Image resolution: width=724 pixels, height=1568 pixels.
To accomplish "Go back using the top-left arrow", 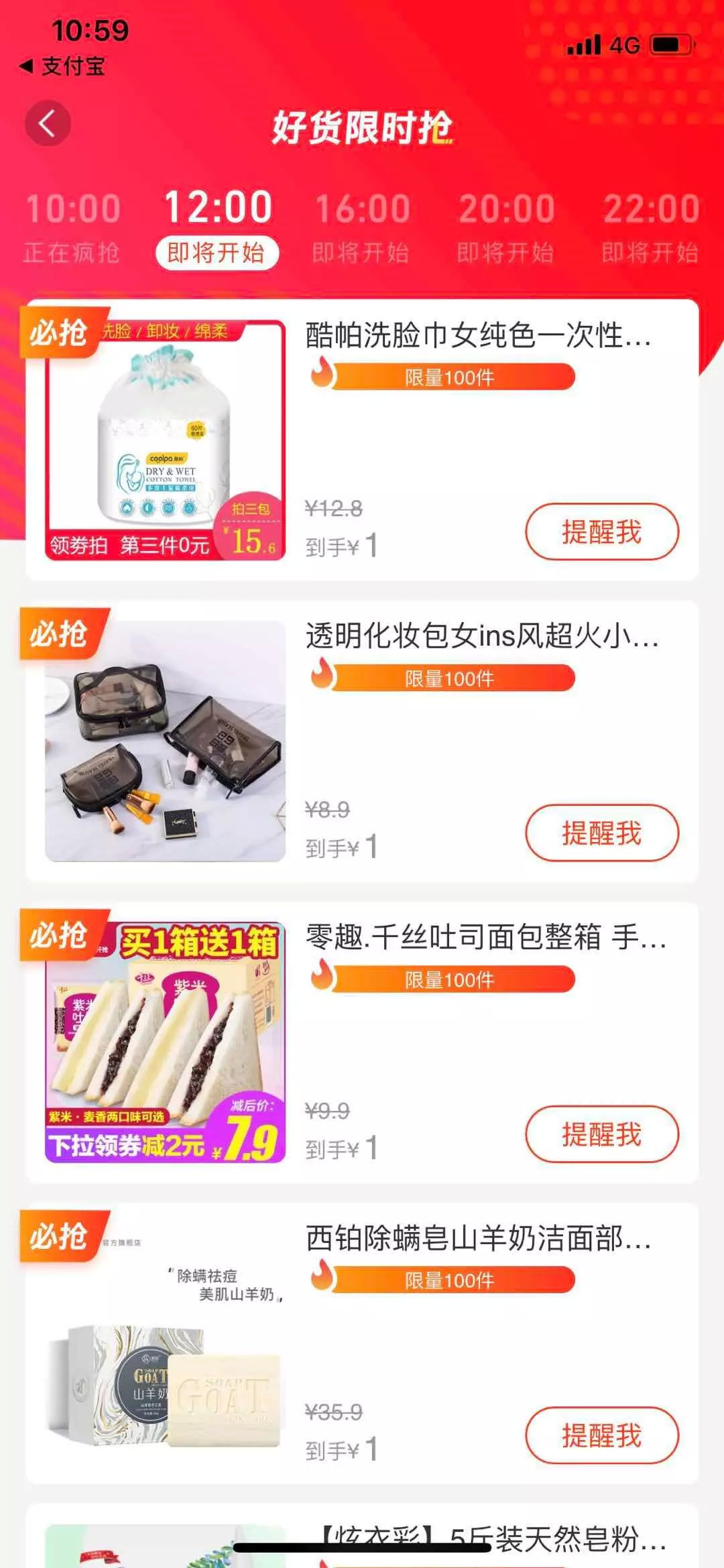I will pyautogui.click(x=48, y=124).
